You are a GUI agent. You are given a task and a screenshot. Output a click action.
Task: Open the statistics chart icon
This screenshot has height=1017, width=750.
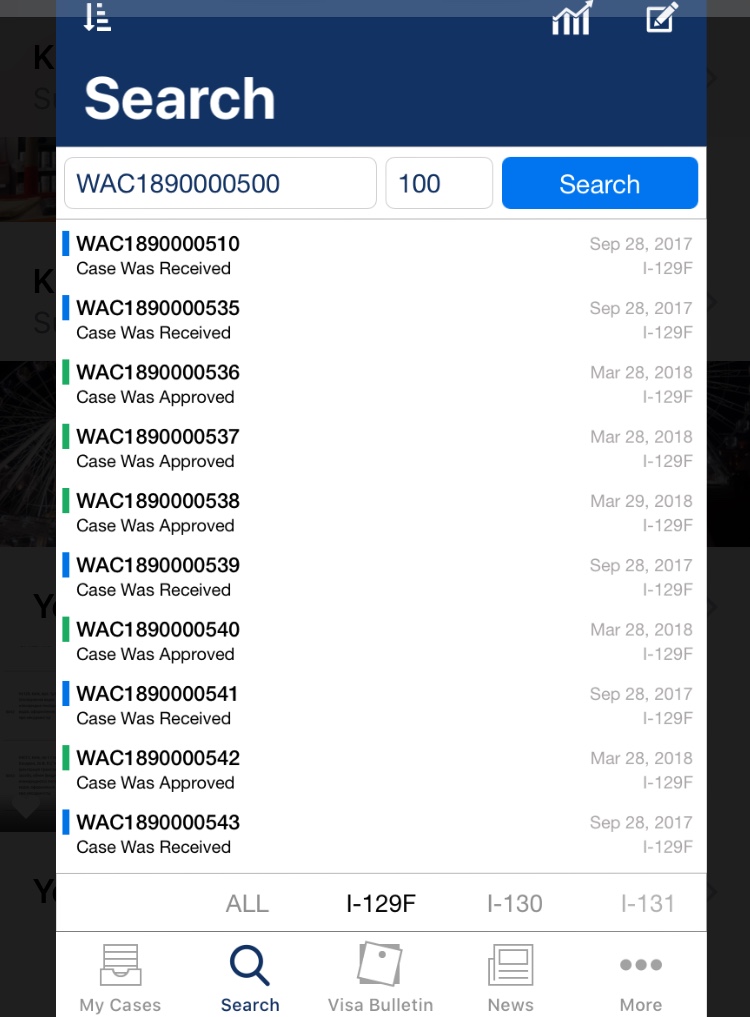(572, 18)
